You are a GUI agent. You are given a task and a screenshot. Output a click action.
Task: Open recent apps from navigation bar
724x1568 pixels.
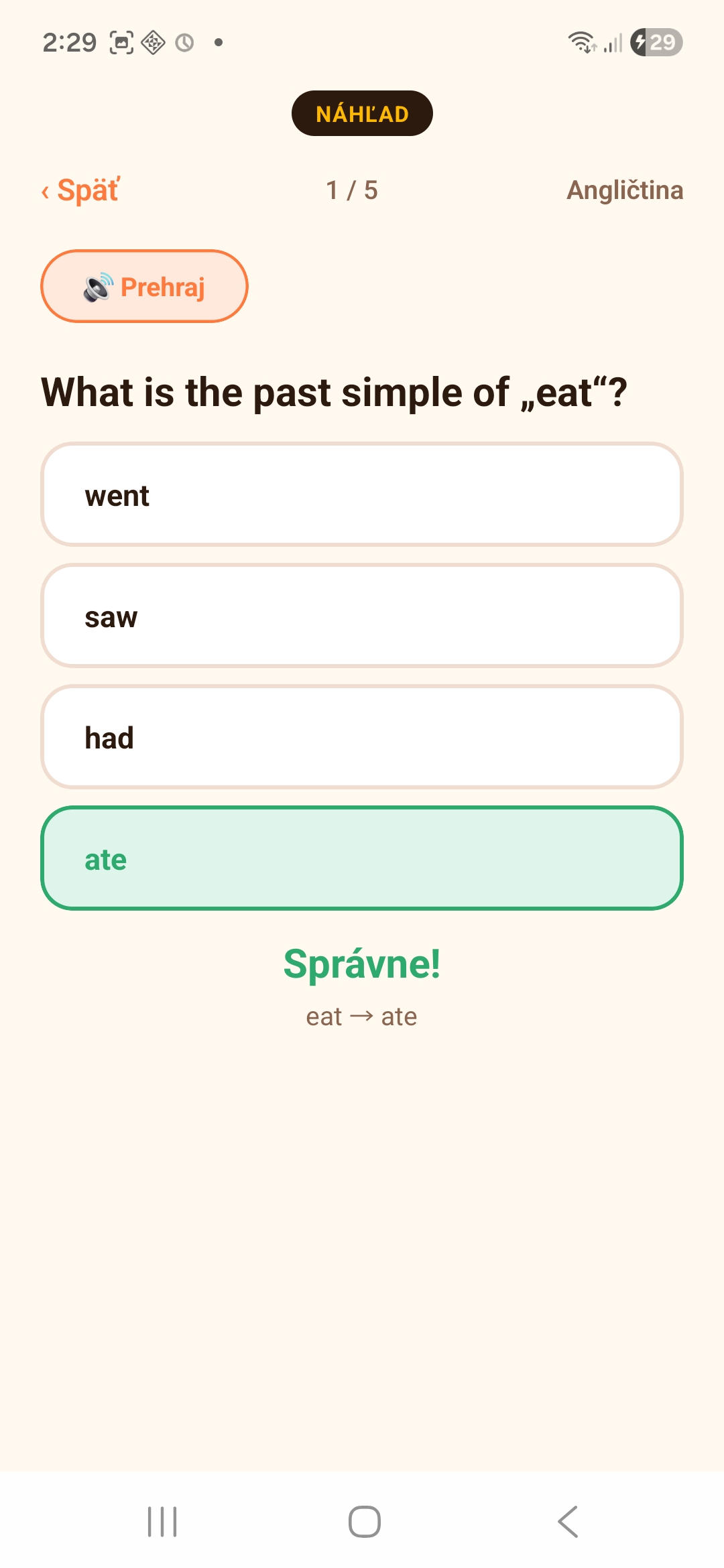162,1521
